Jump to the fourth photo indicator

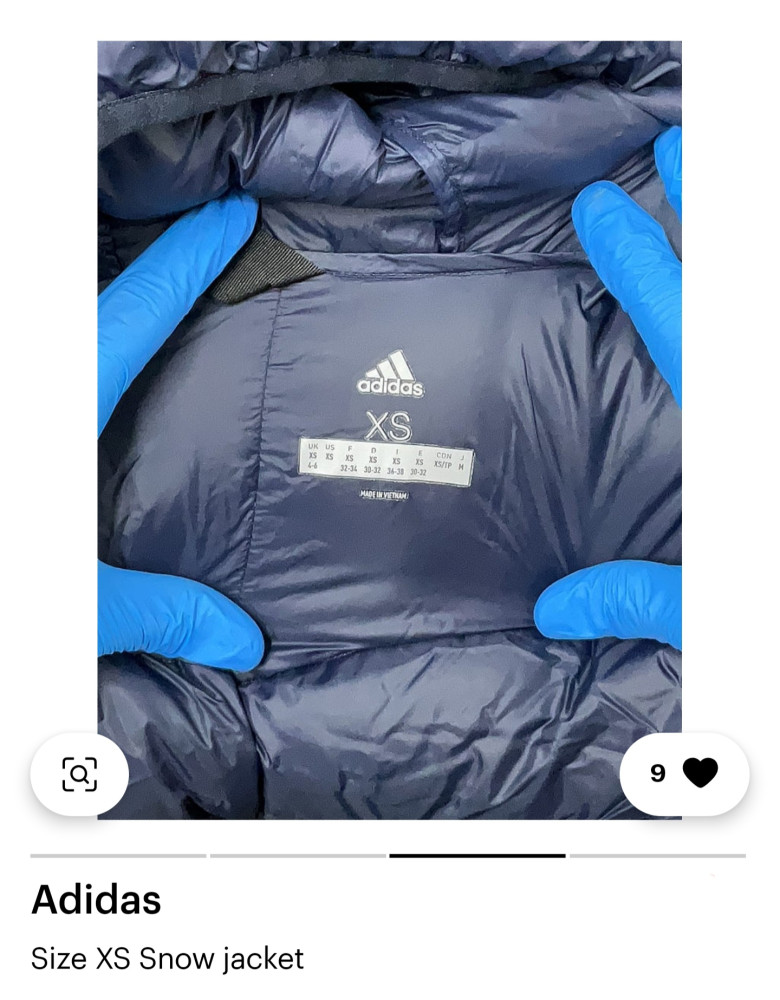[657, 856]
